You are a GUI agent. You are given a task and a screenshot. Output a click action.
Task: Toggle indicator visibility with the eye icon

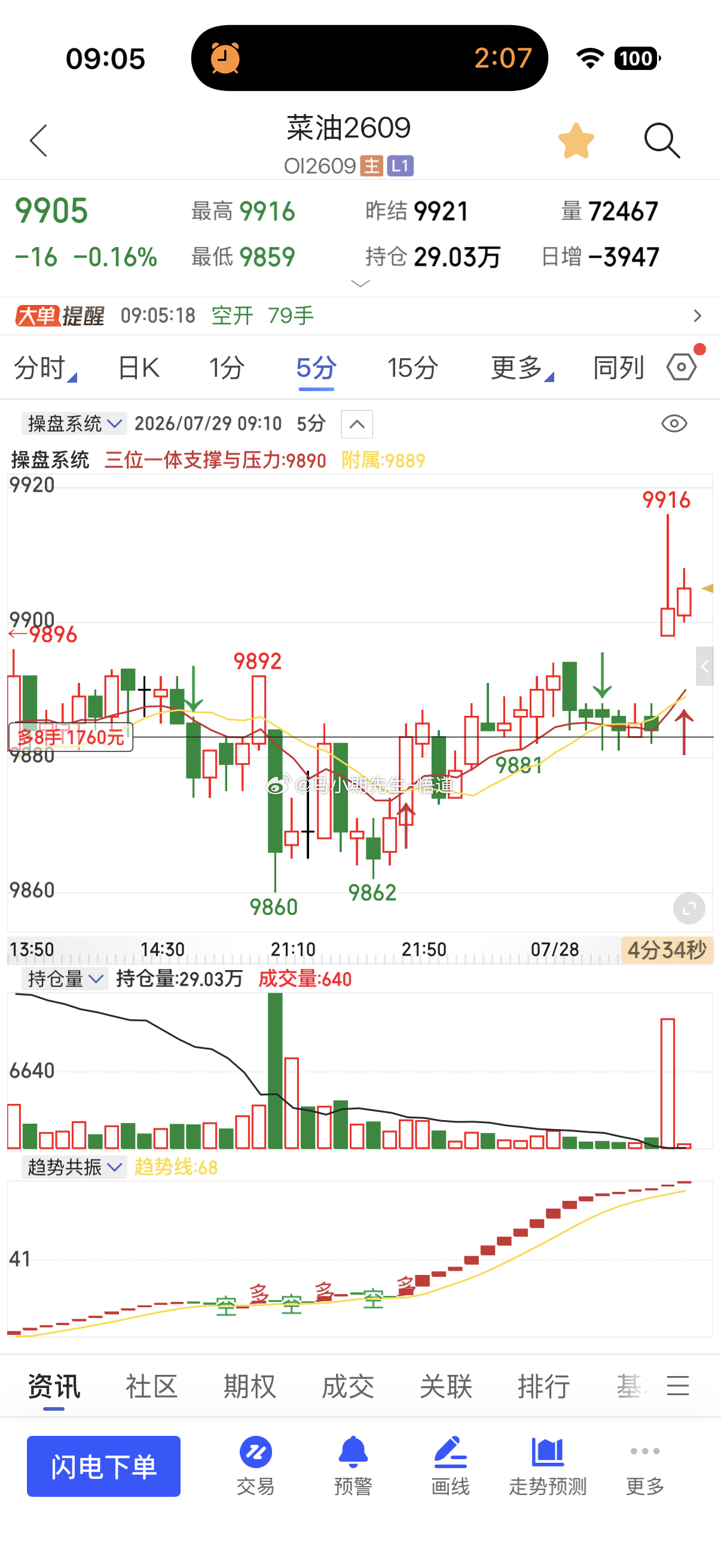point(674,423)
